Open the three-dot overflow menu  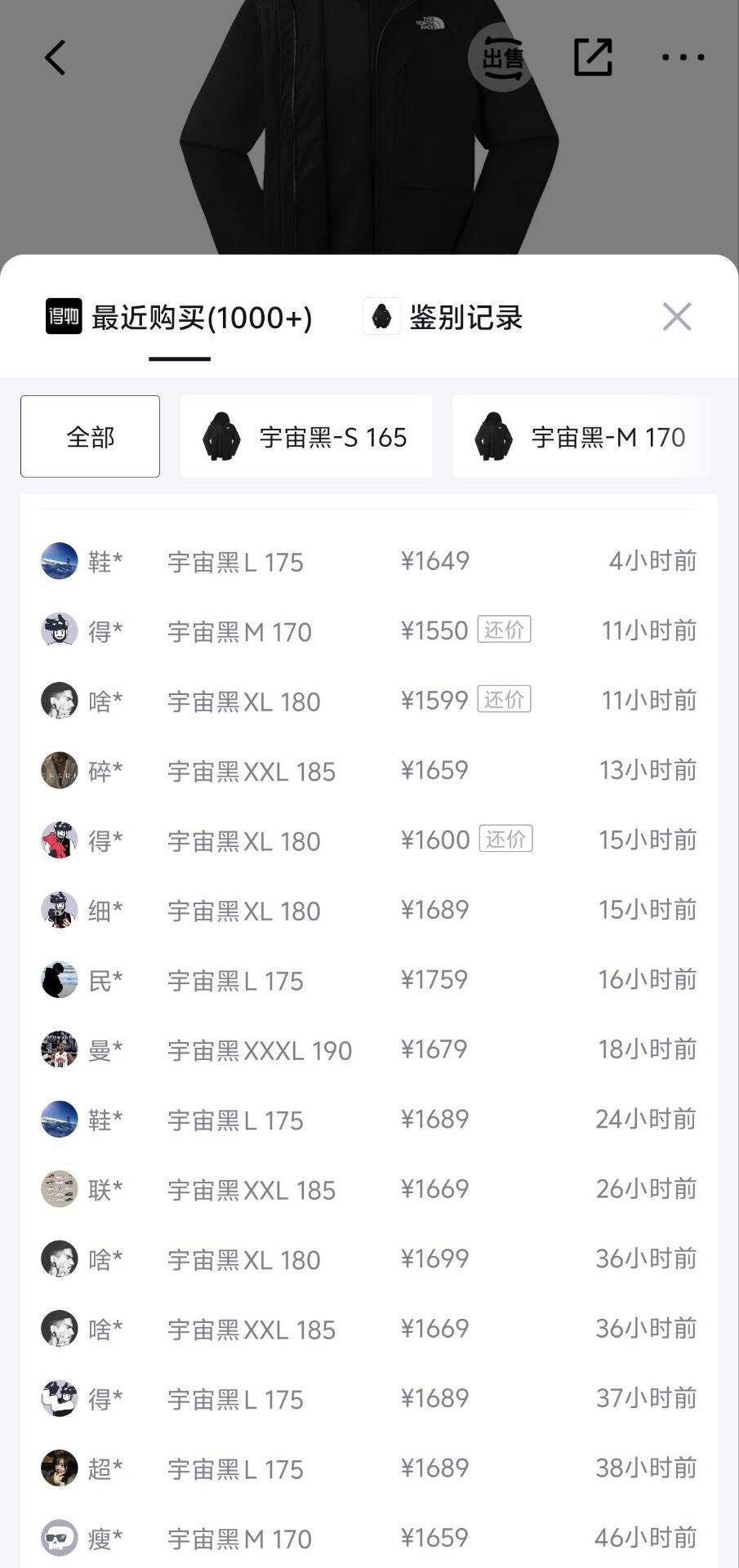click(x=683, y=58)
